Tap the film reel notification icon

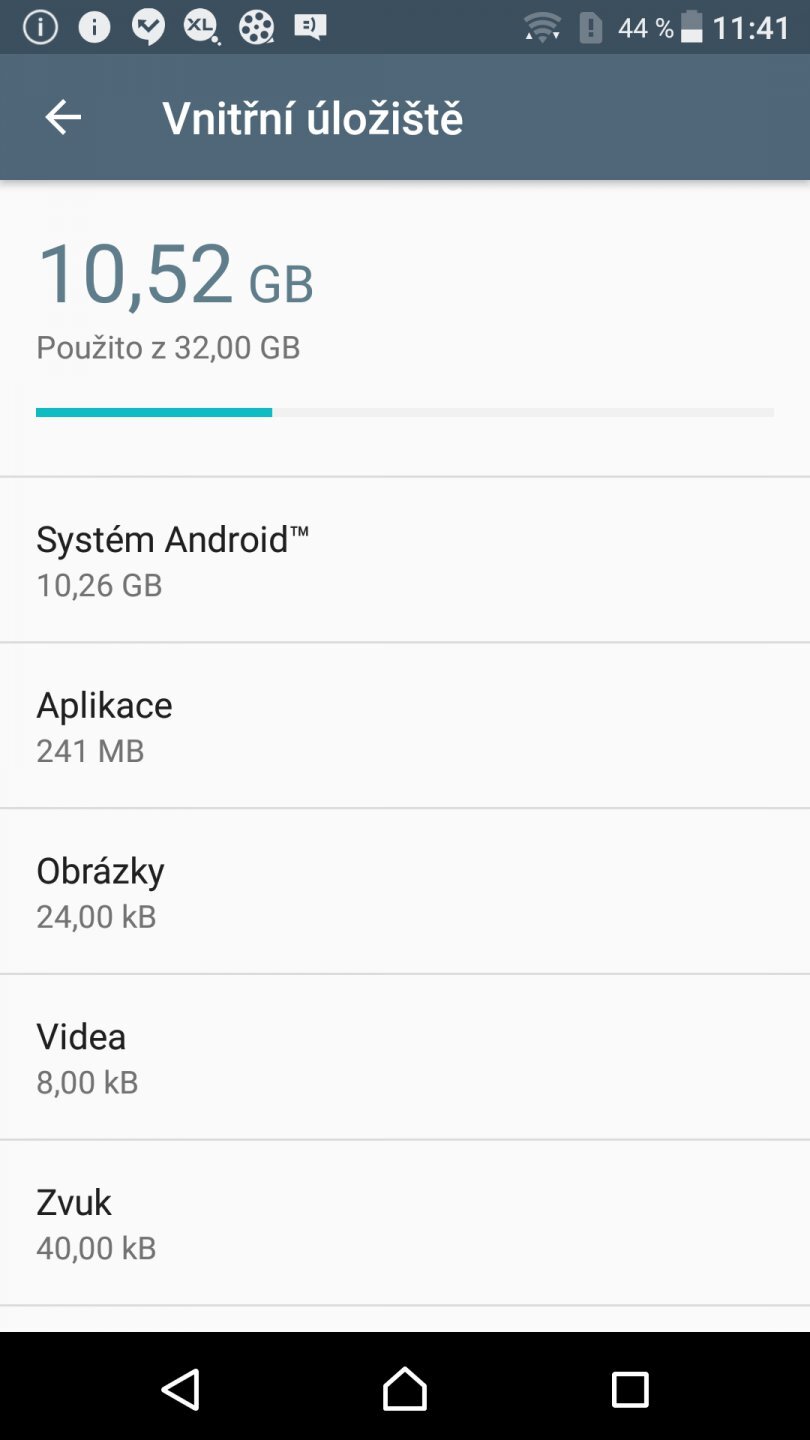coord(255,27)
